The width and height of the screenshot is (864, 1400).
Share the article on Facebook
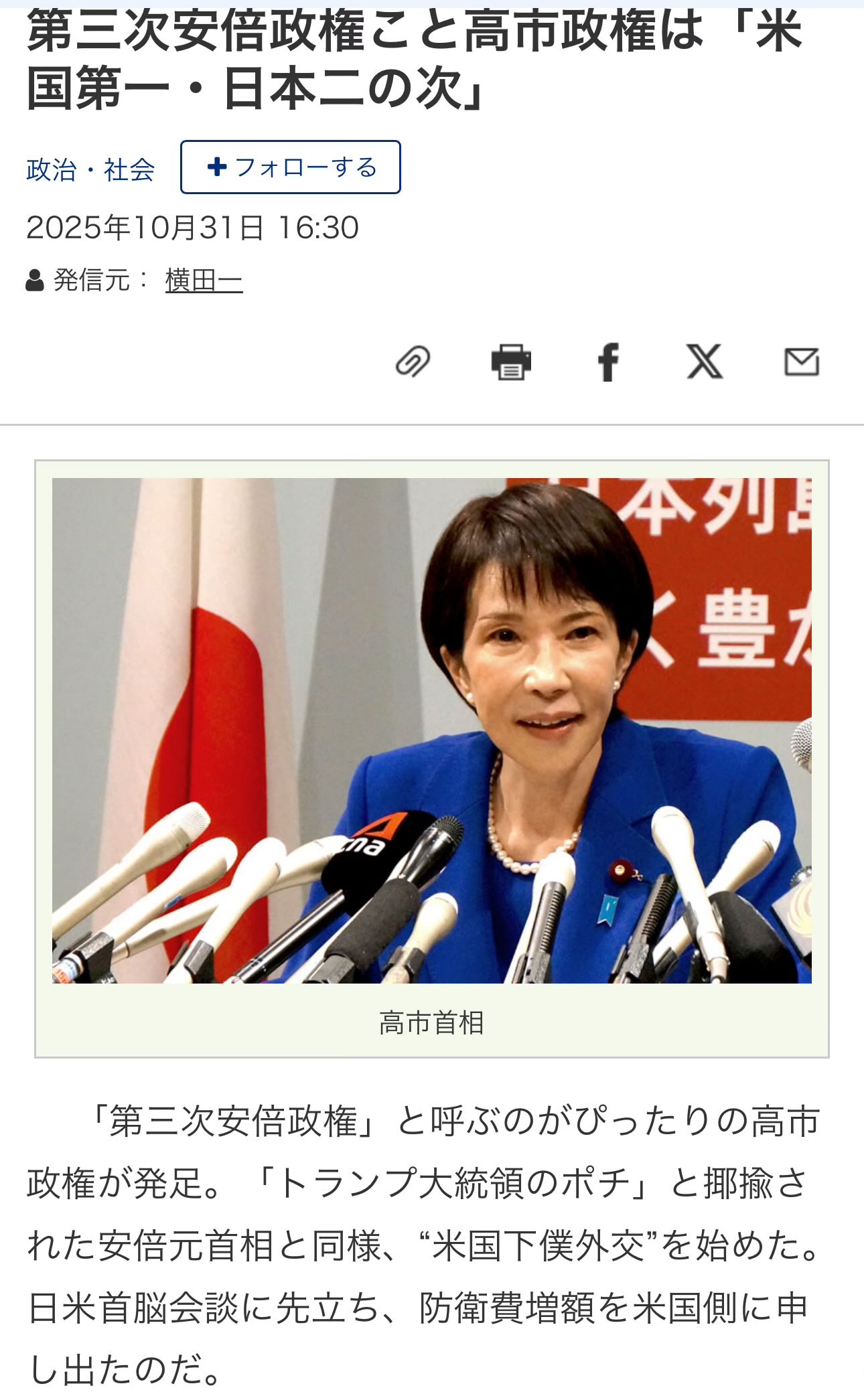pos(608,362)
